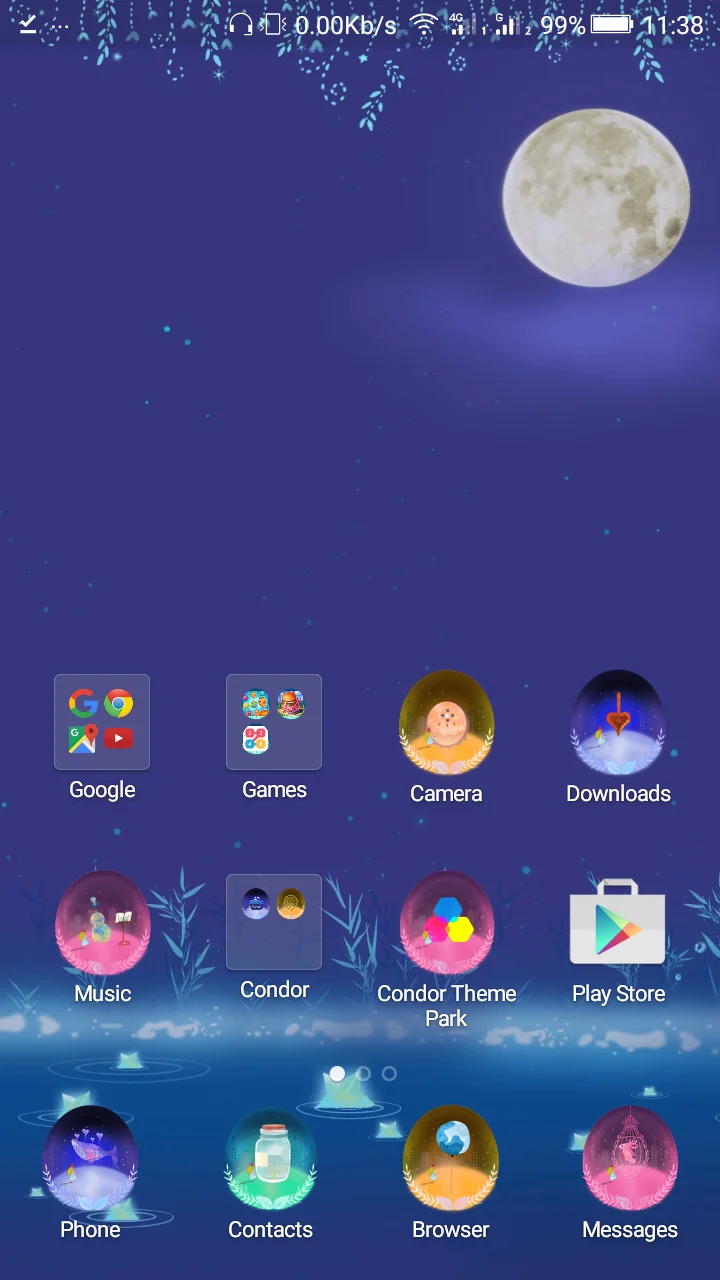The image size is (720, 1280).
Task: Jump to the third home page dot
Action: (x=389, y=1073)
